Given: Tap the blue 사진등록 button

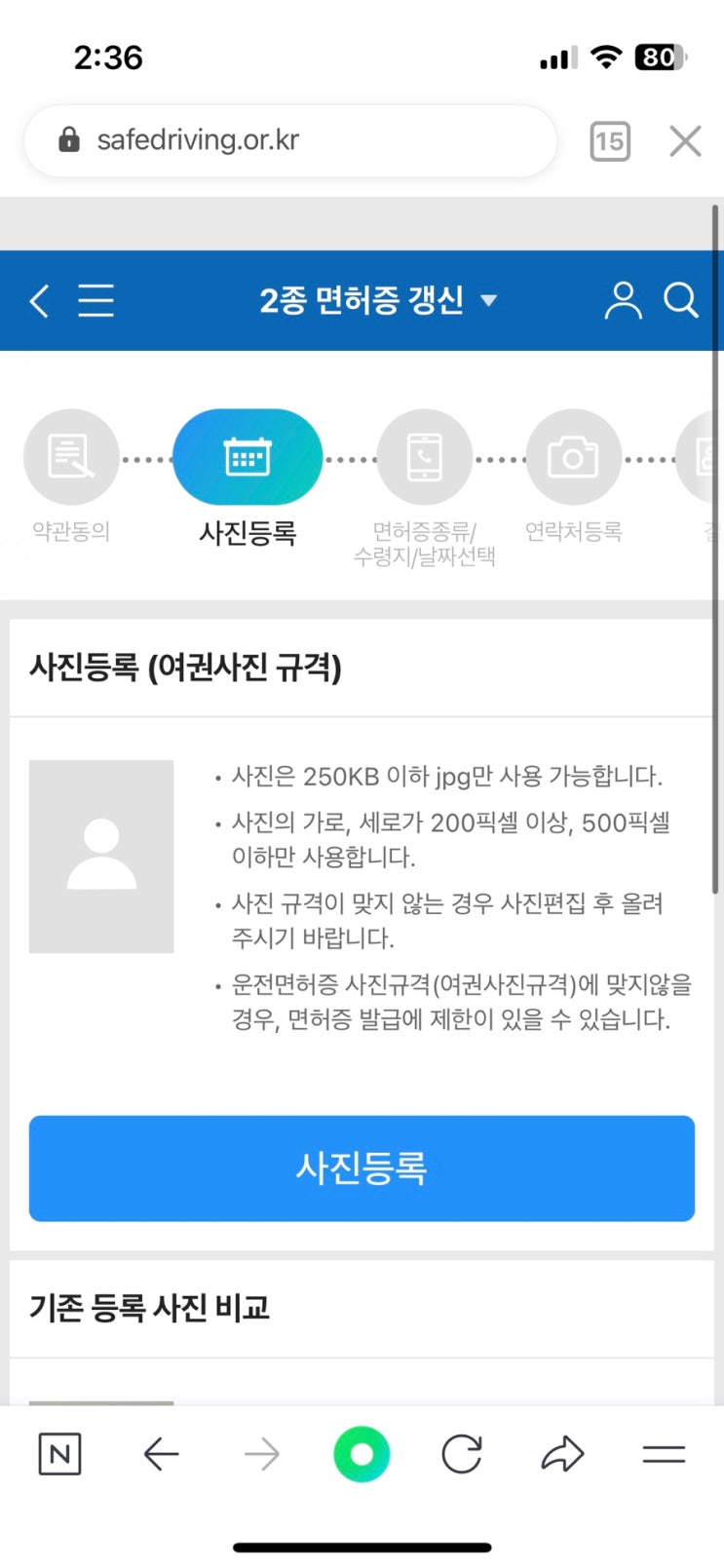Looking at the screenshot, I should click(362, 1167).
